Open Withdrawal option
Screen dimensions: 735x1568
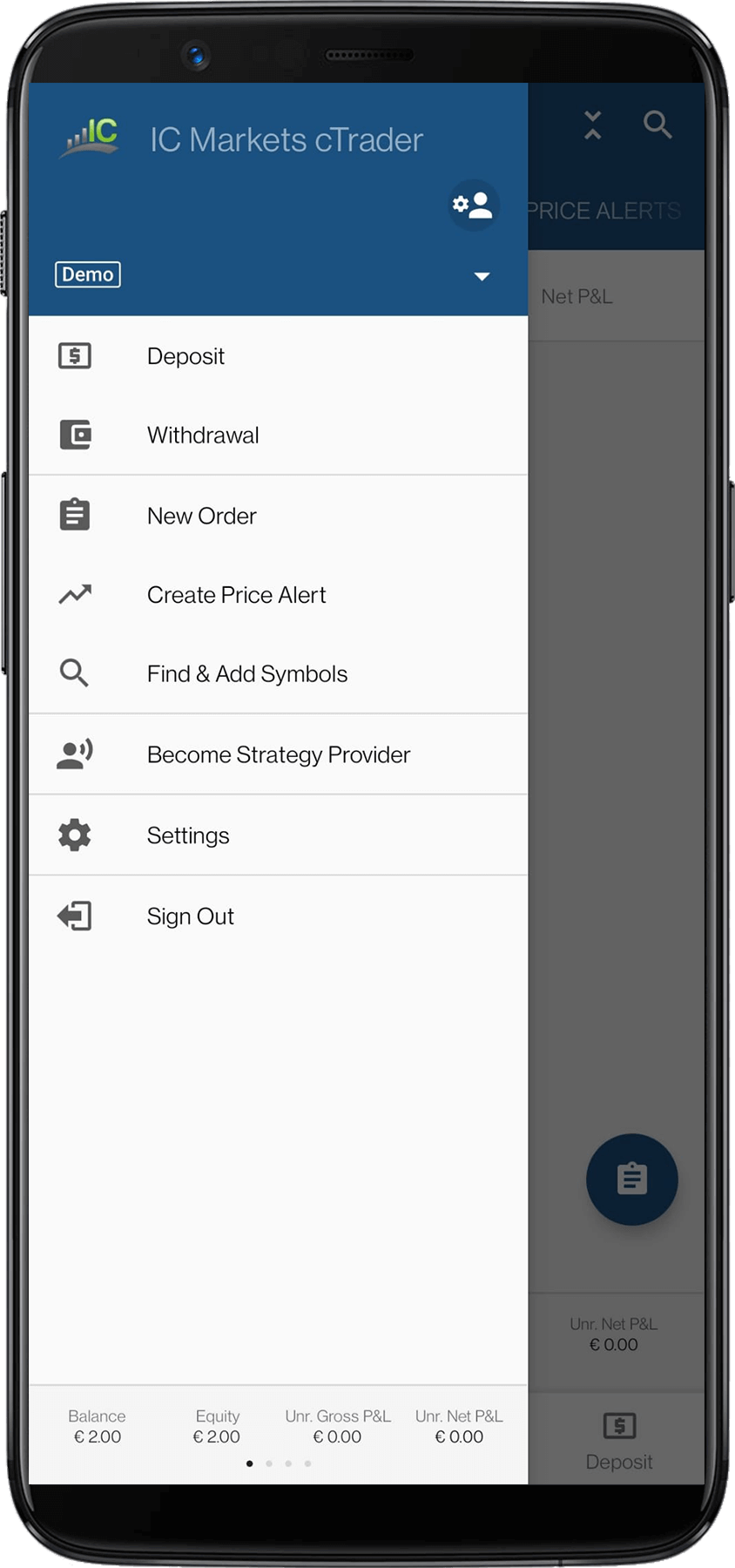[203, 436]
